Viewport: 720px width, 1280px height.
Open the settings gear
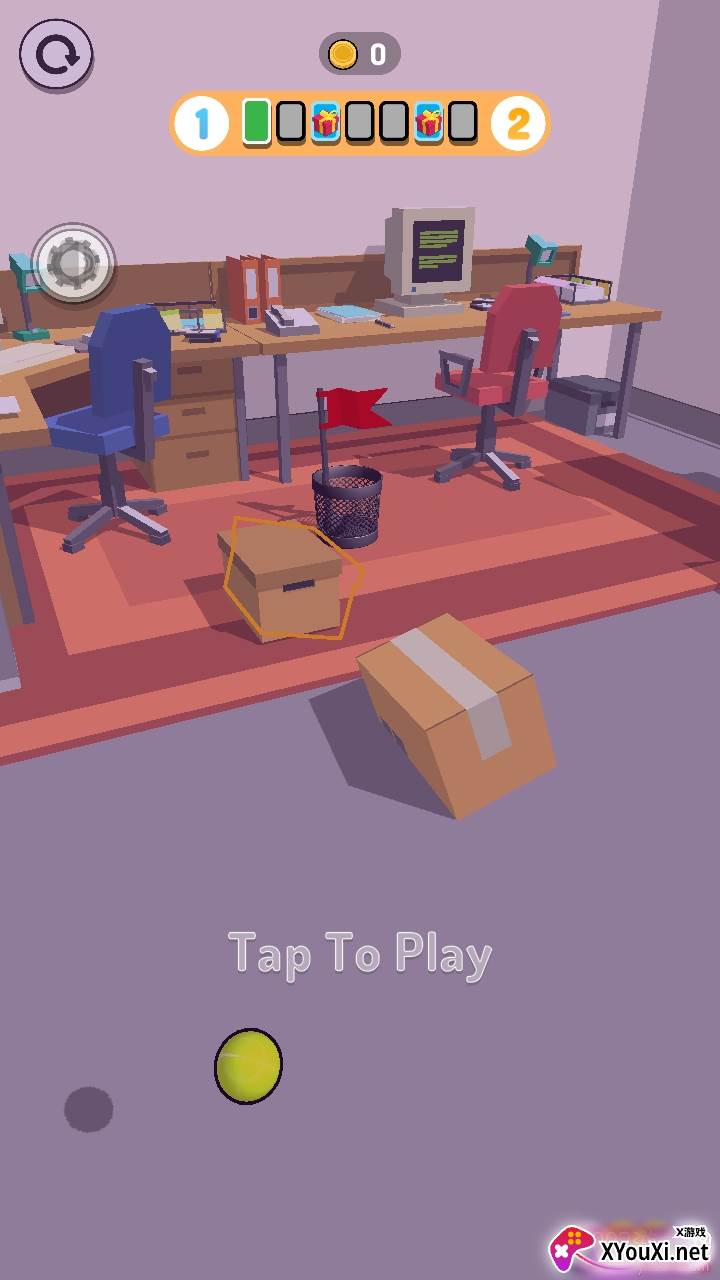pyautogui.click(x=73, y=263)
